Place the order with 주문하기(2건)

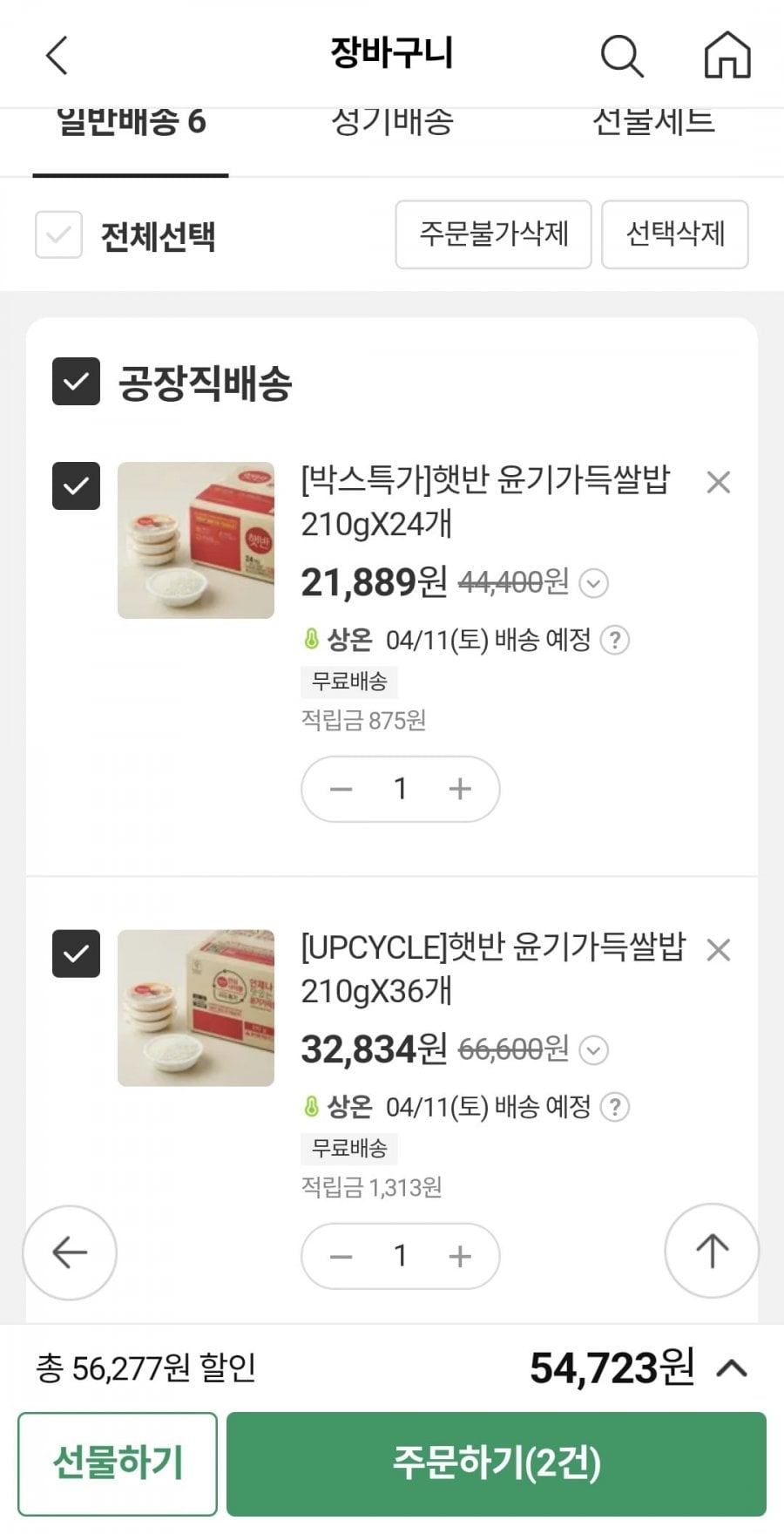point(497,1463)
